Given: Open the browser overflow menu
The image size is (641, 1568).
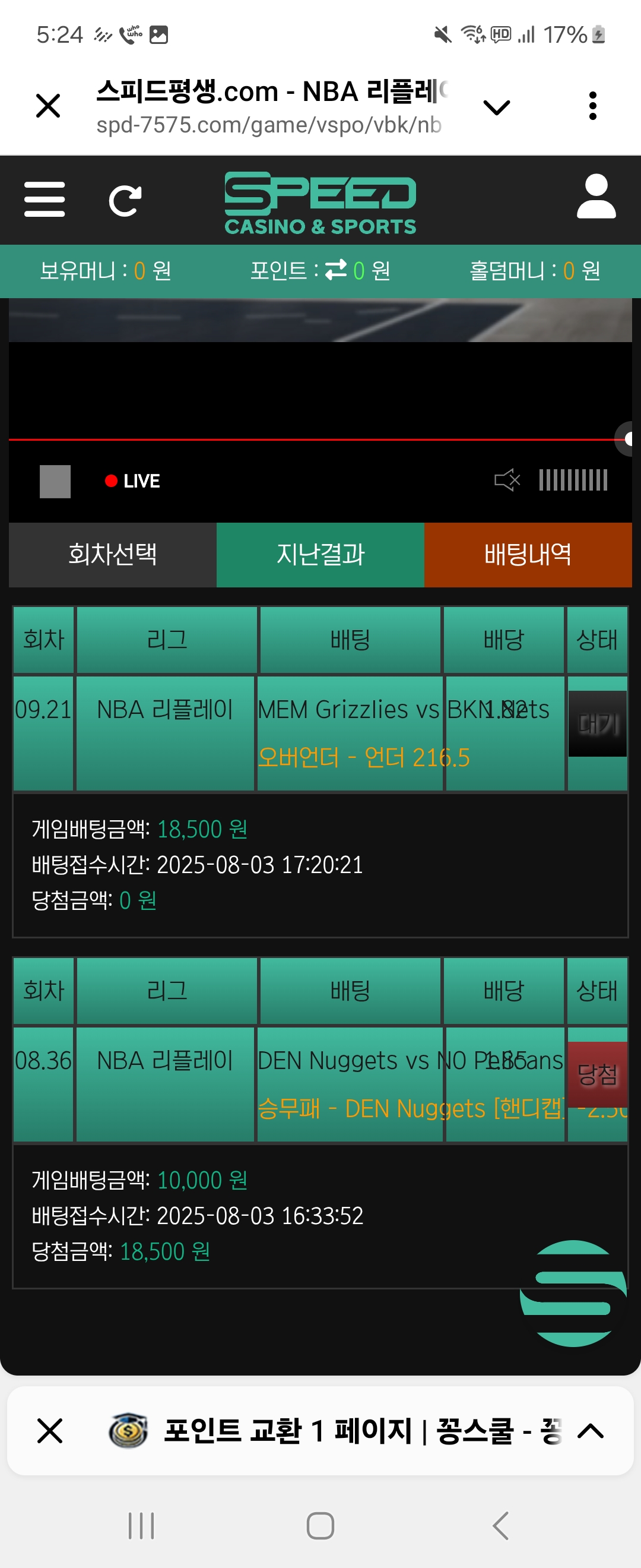Looking at the screenshot, I should click(592, 106).
